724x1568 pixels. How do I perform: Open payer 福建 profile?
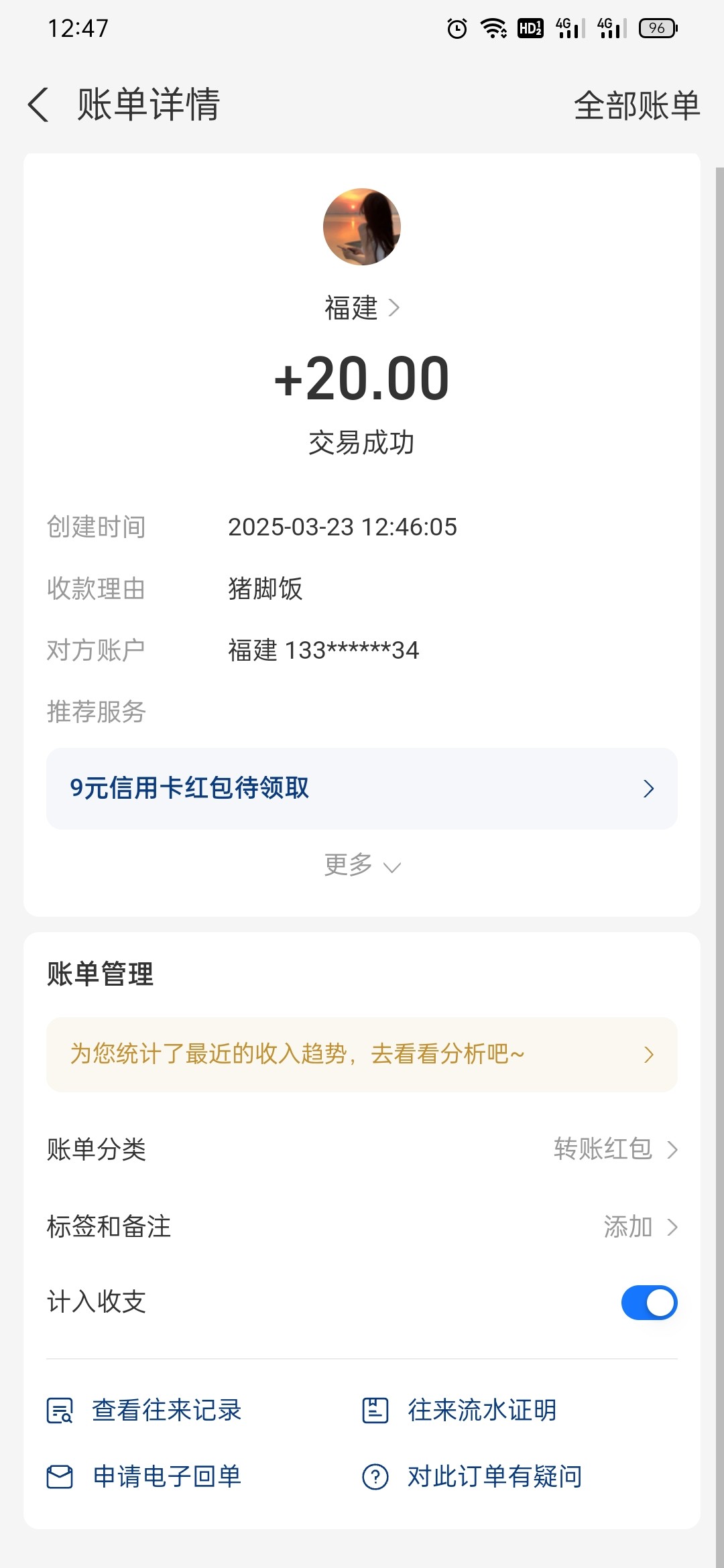361,308
